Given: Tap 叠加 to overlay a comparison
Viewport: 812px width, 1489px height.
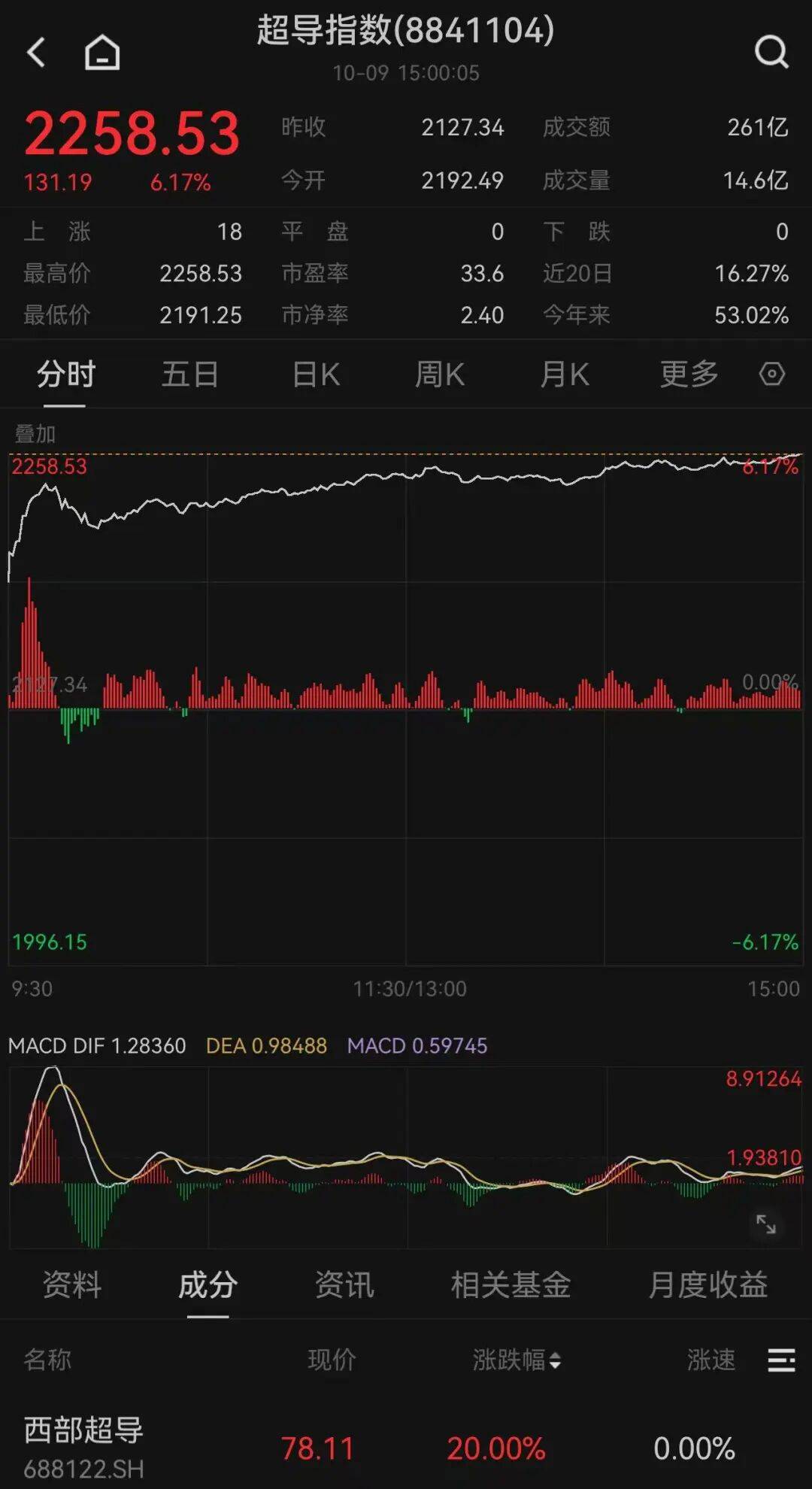Looking at the screenshot, I should pyautogui.click(x=35, y=434).
